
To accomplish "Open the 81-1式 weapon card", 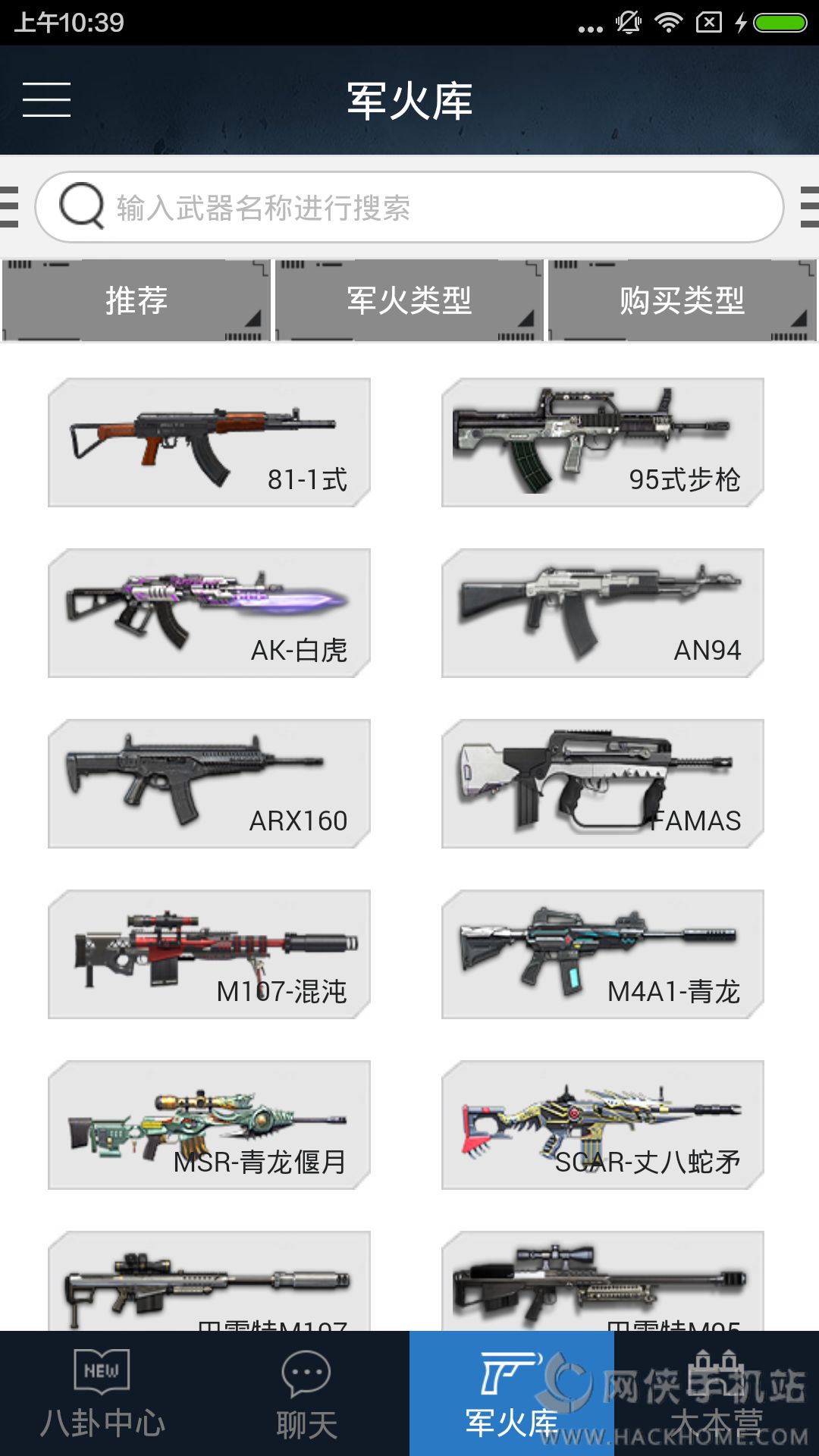I will point(209,442).
